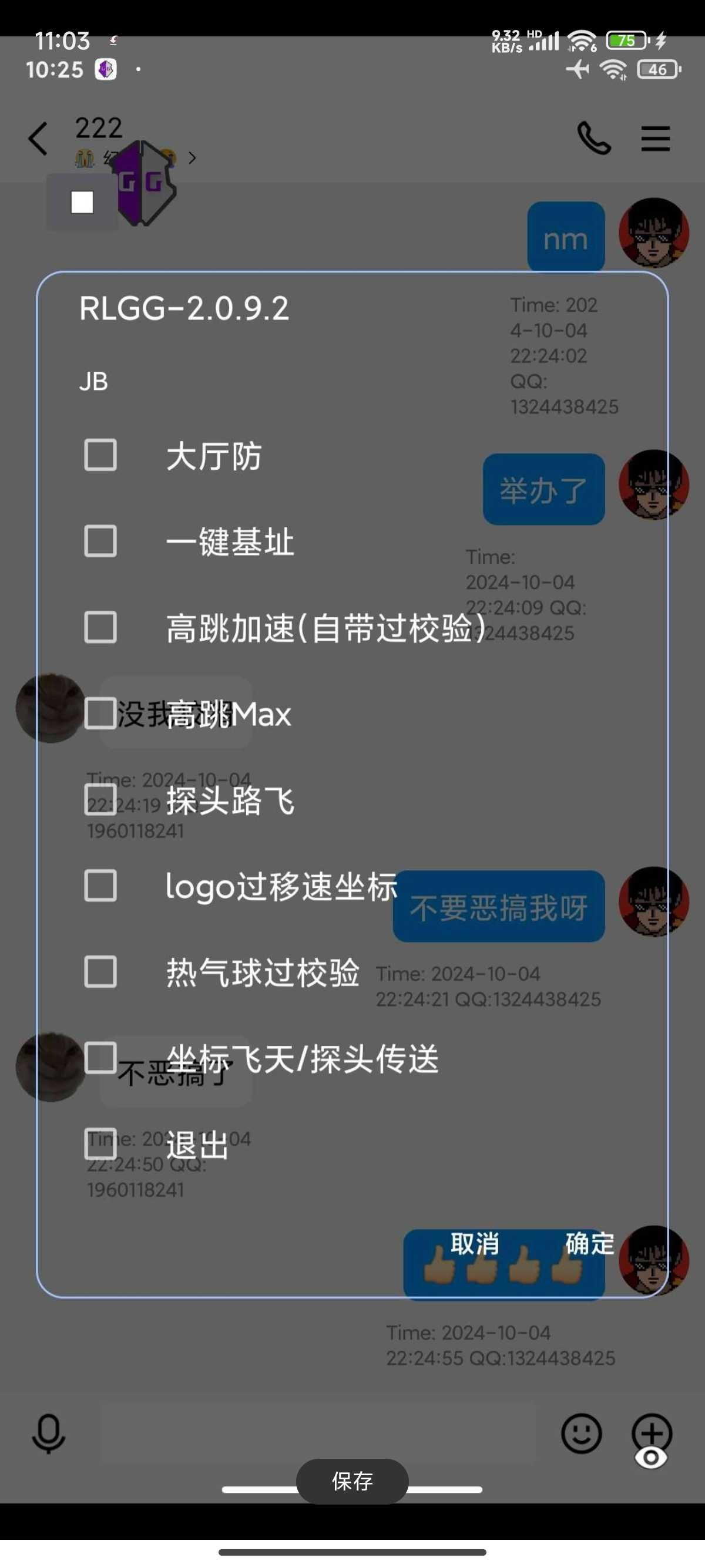Tick the 高跳Max checkbox
This screenshot has width=705, height=1568.
[100, 714]
